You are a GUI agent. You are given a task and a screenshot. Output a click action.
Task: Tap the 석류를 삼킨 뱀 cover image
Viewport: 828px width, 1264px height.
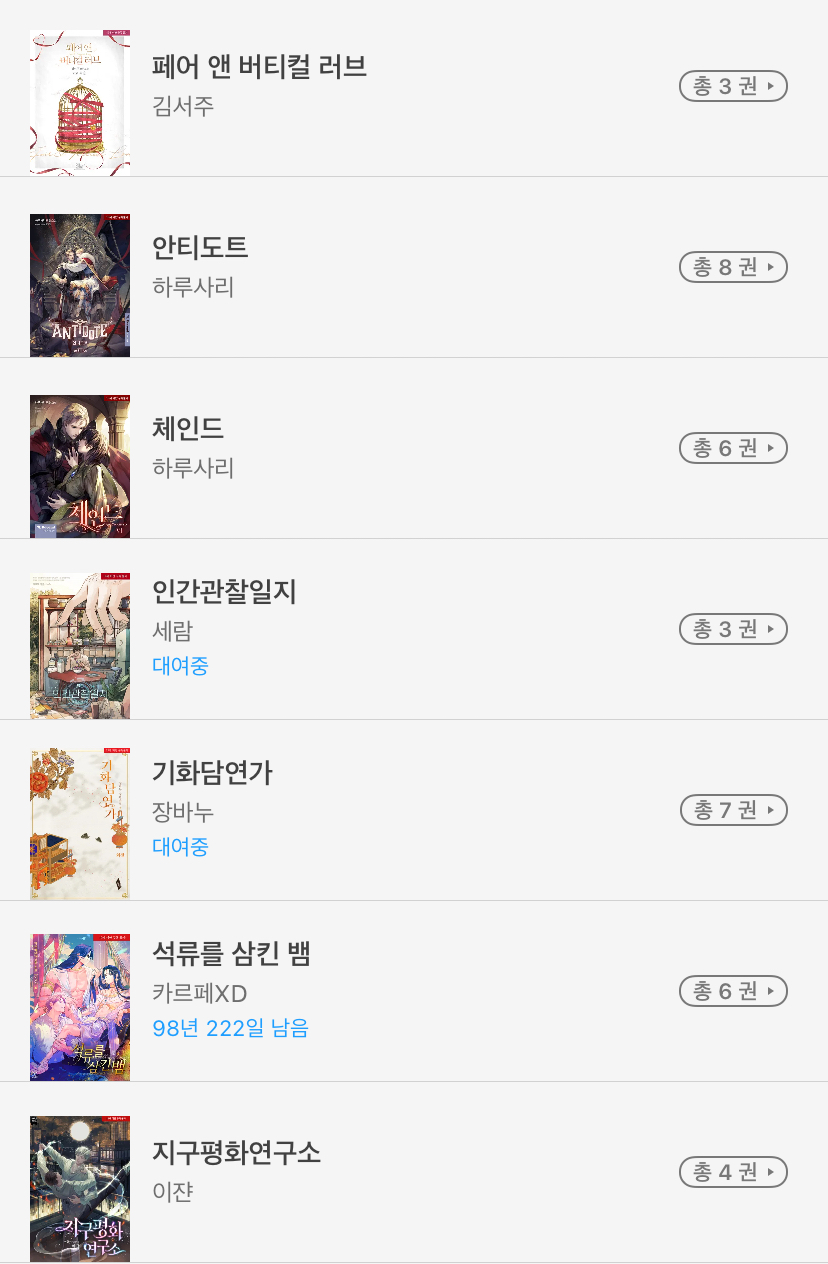pos(80,1008)
